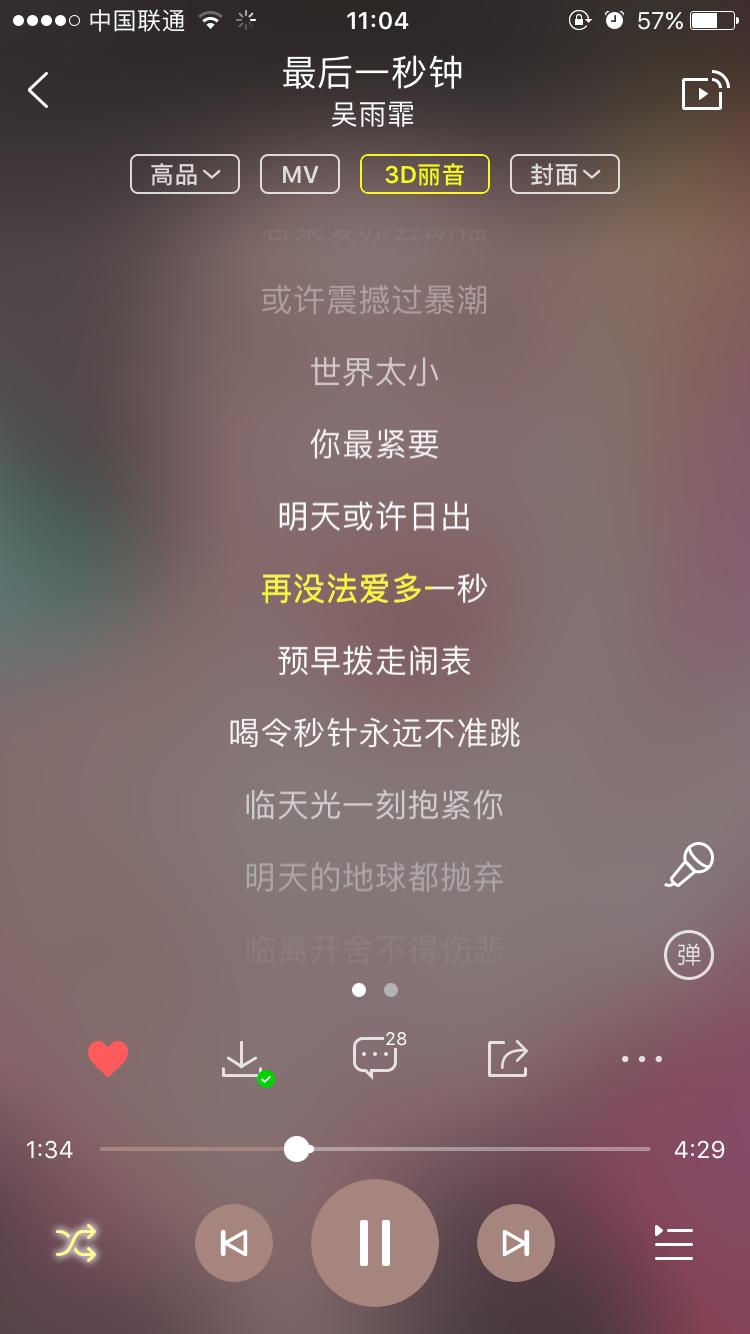Enable 3D丽音 sound effect
The height and width of the screenshot is (1334, 750).
coord(424,173)
